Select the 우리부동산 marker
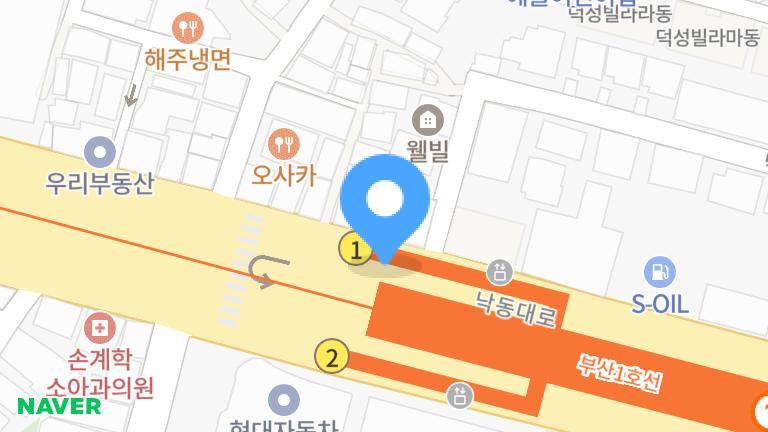This screenshot has height=432, width=768. pyautogui.click(x=100, y=153)
